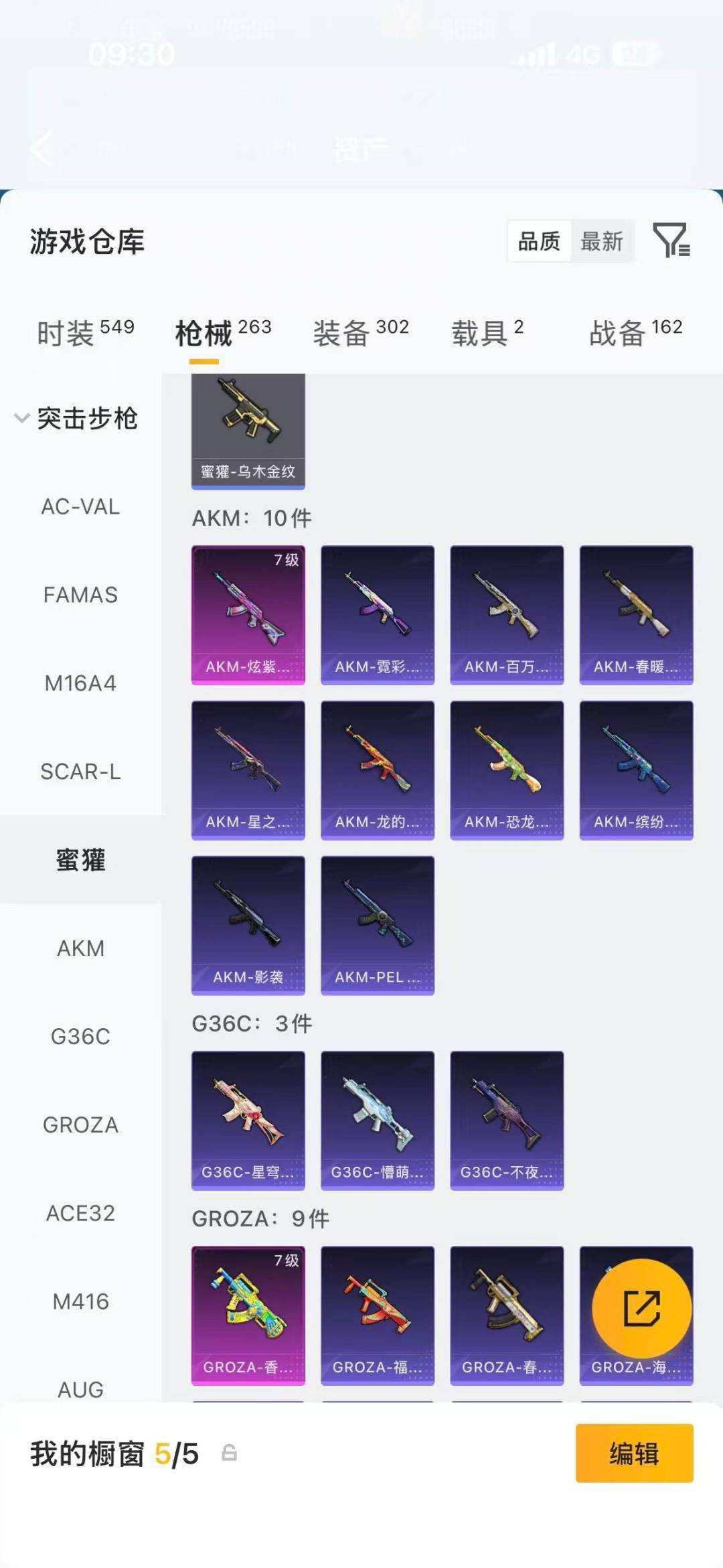
Task: Switch to the 装备 tab
Action: (361, 332)
